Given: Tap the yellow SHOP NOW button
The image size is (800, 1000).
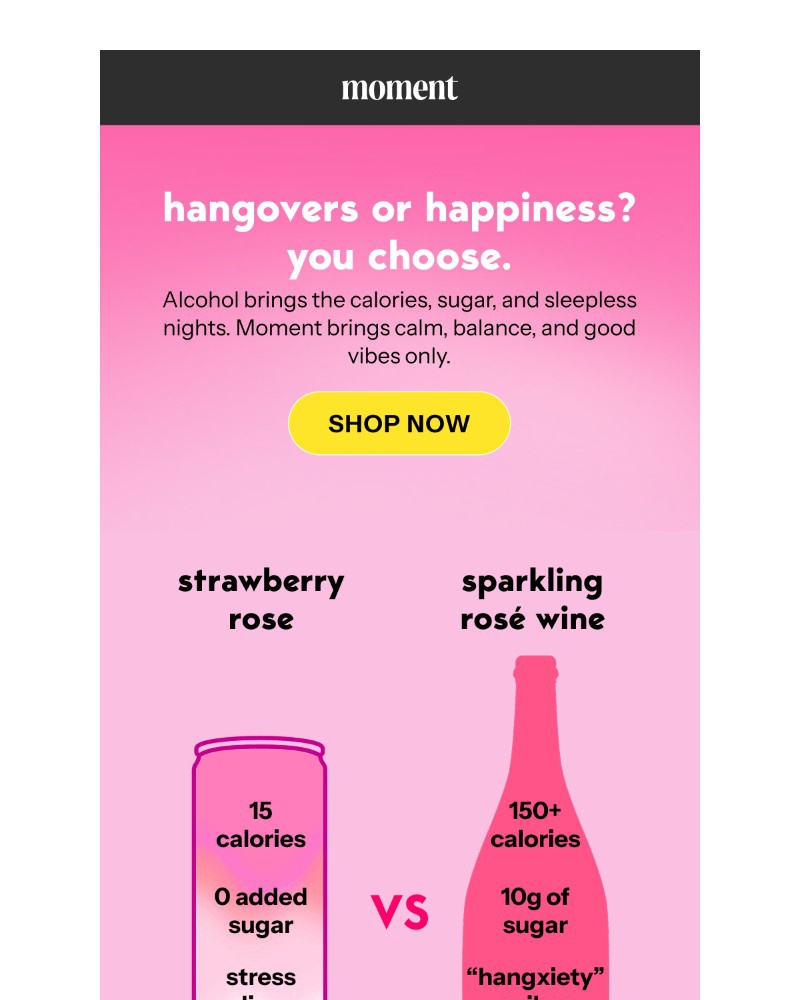Looking at the screenshot, I should coord(399,423).
